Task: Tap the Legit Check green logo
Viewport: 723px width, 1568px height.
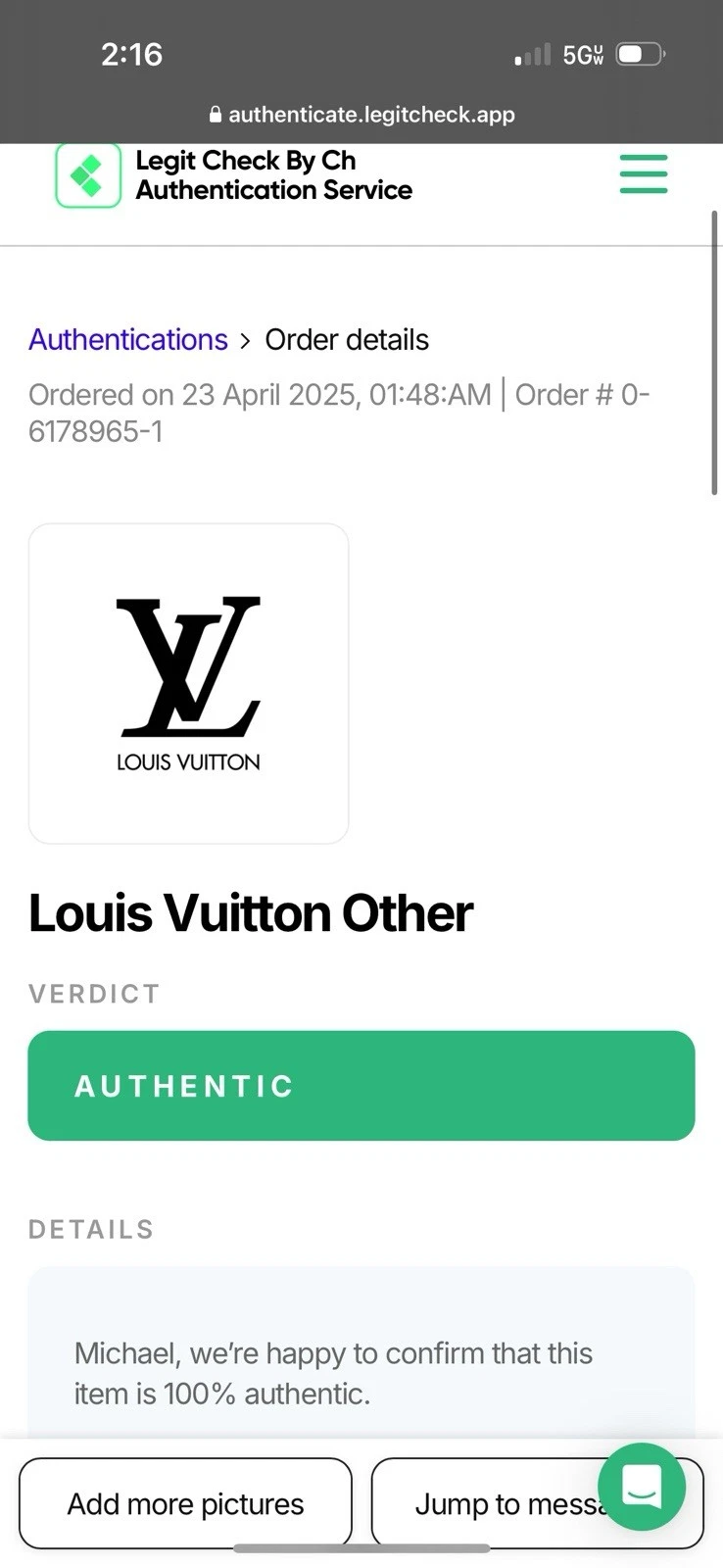Action: (x=88, y=174)
